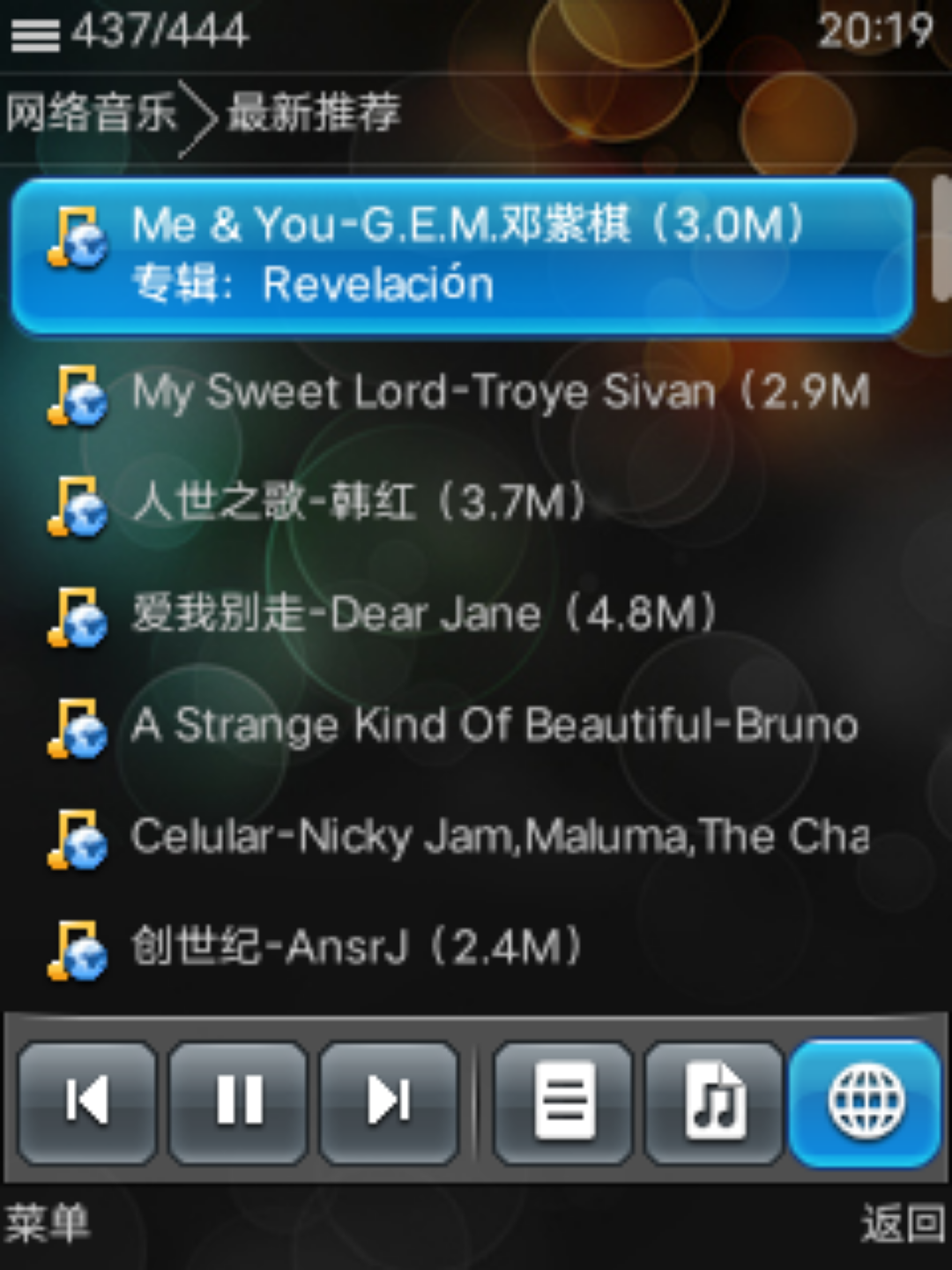Pause the current playback
This screenshot has height=1270, width=952.
(x=238, y=1102)
